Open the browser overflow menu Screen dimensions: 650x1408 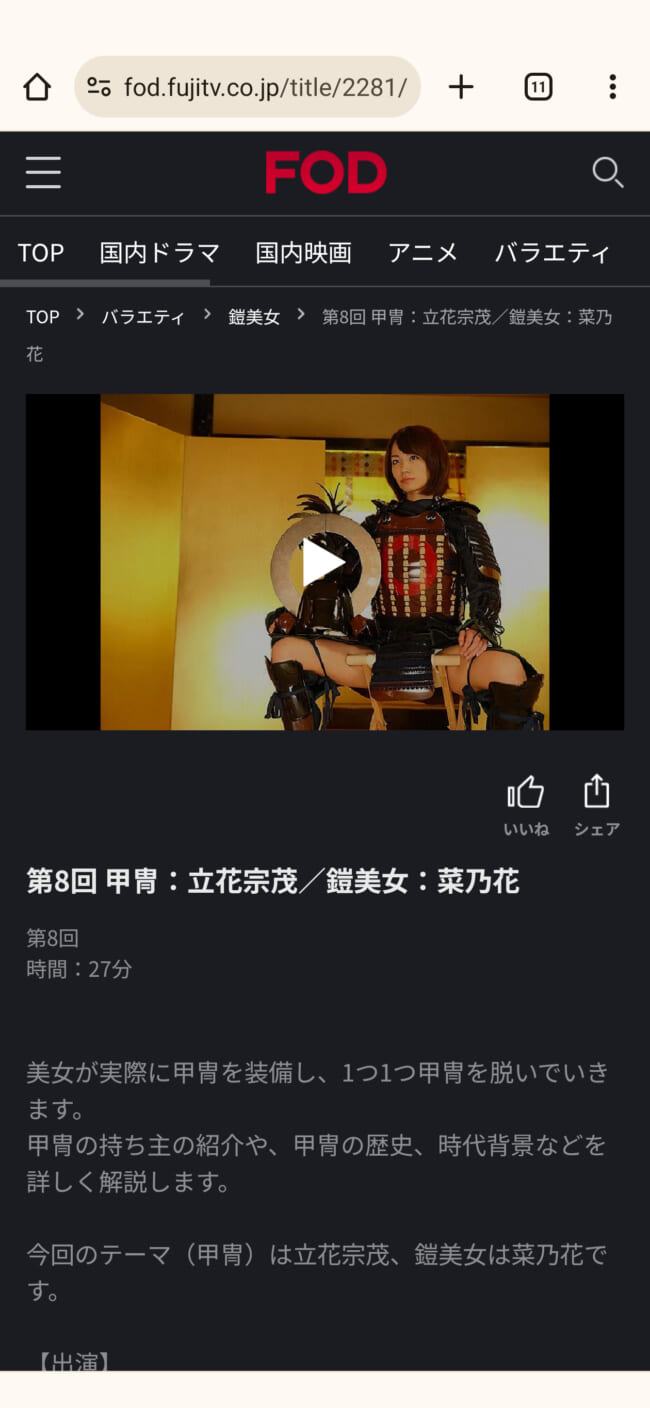[612, 87]
